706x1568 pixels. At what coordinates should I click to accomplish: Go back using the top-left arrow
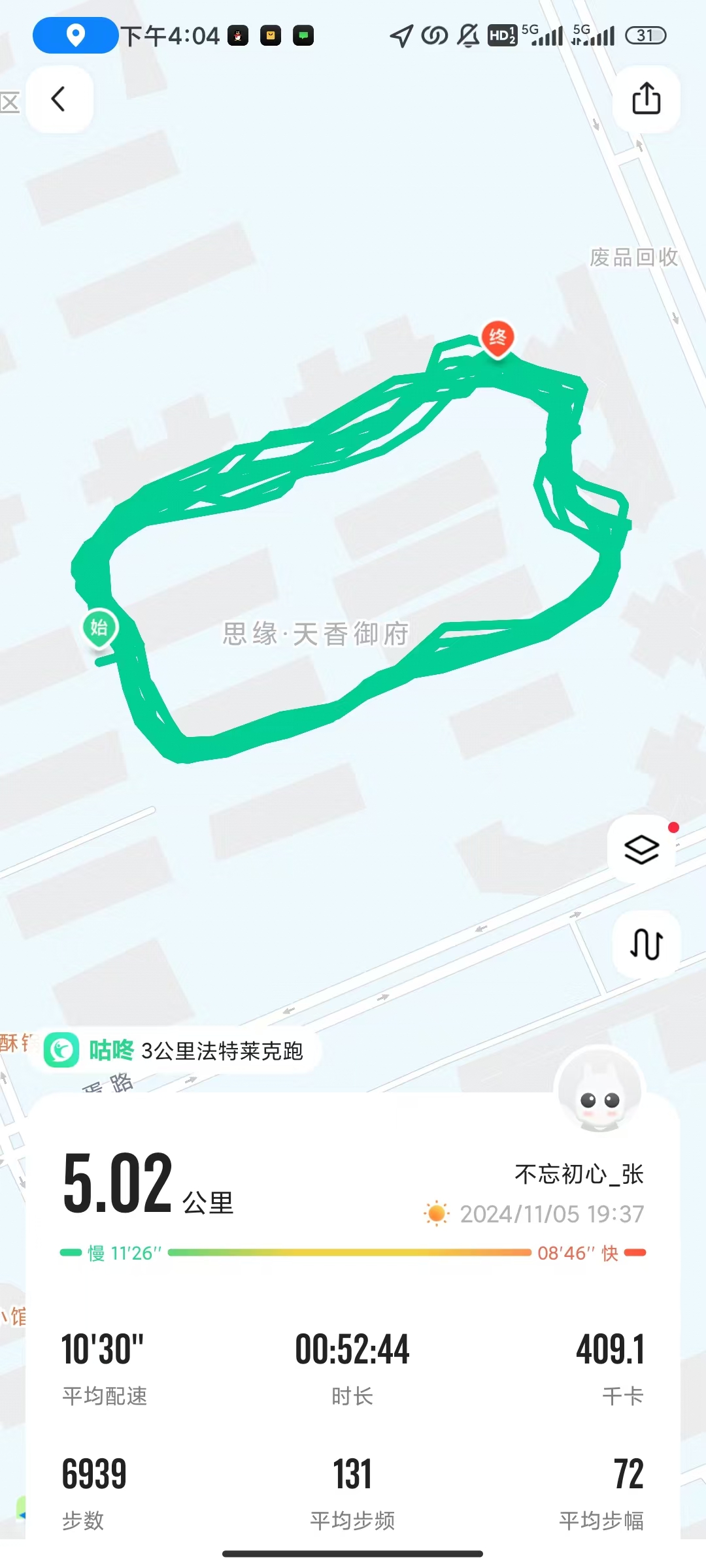(59, 99)
